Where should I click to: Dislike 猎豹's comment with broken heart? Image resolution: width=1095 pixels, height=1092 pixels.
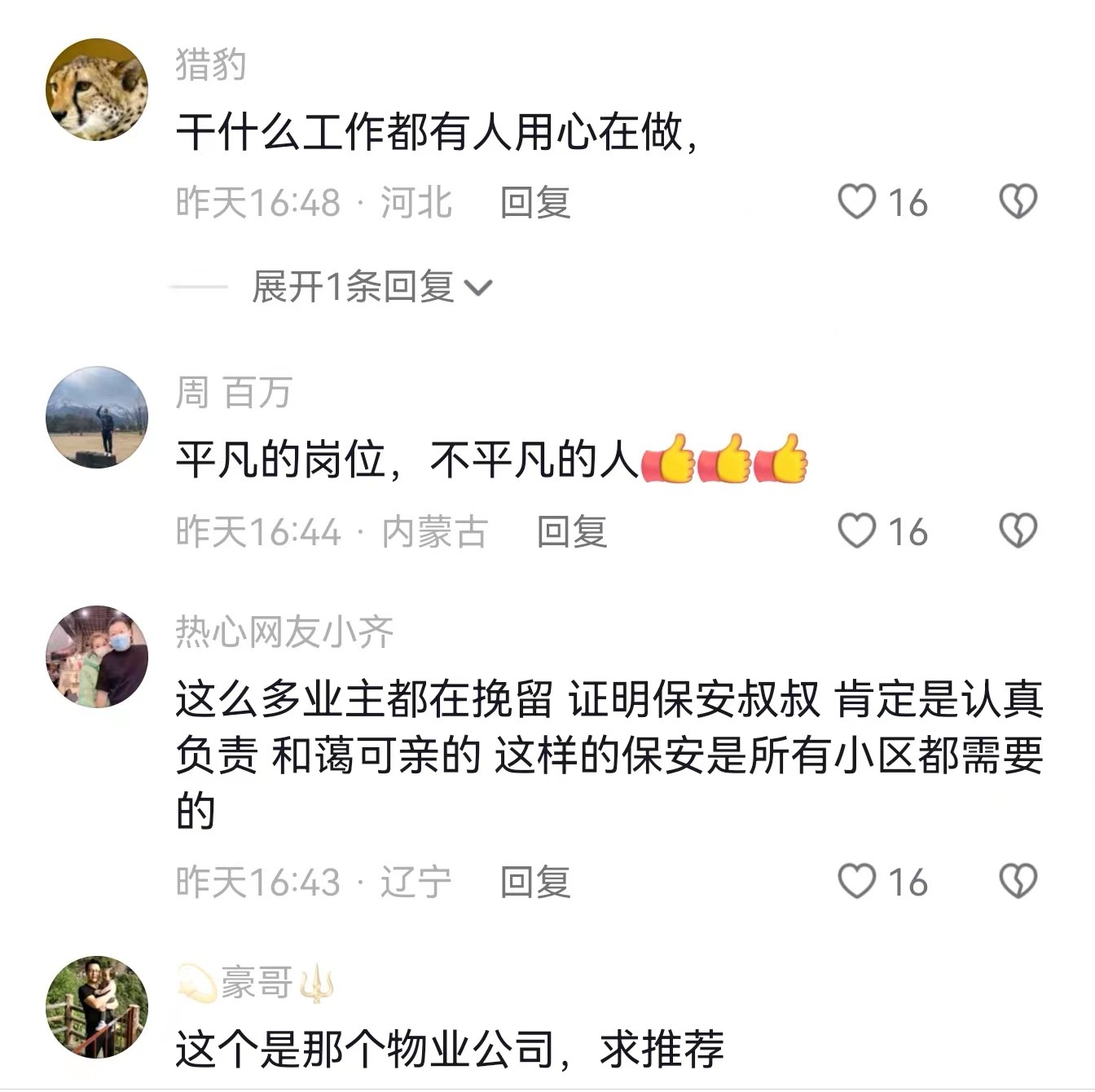click(x=1018, y=201)
